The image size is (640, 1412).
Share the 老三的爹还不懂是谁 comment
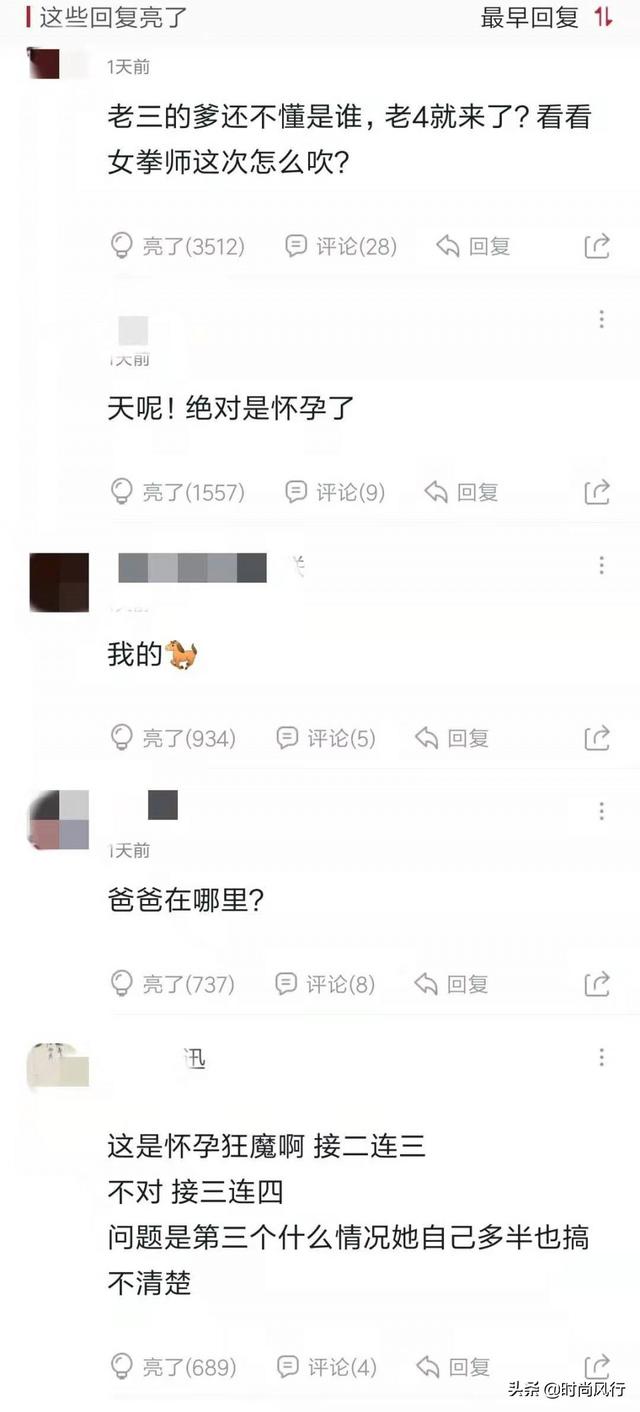click(x=597, y=246)
